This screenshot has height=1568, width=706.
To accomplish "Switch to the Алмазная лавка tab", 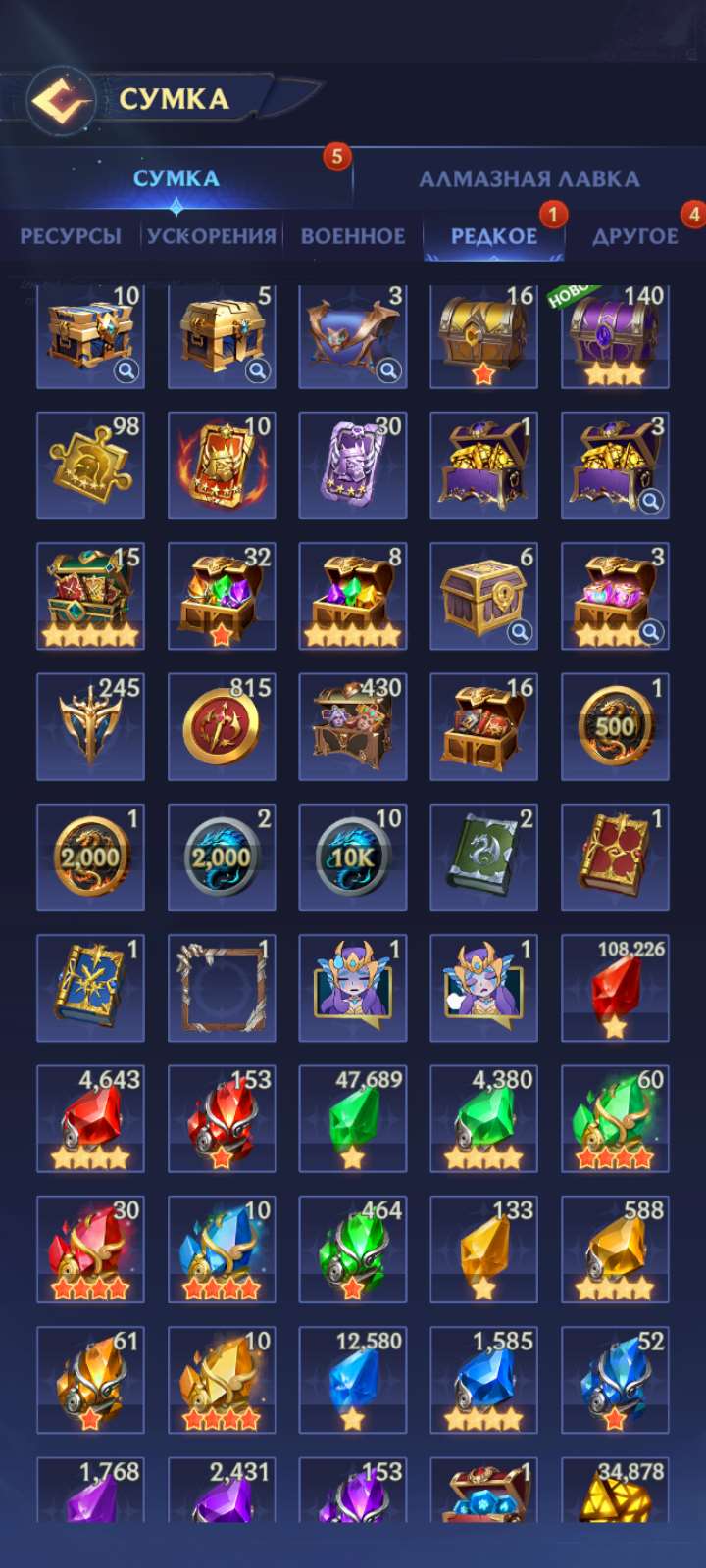I will [x=529, y=178].
